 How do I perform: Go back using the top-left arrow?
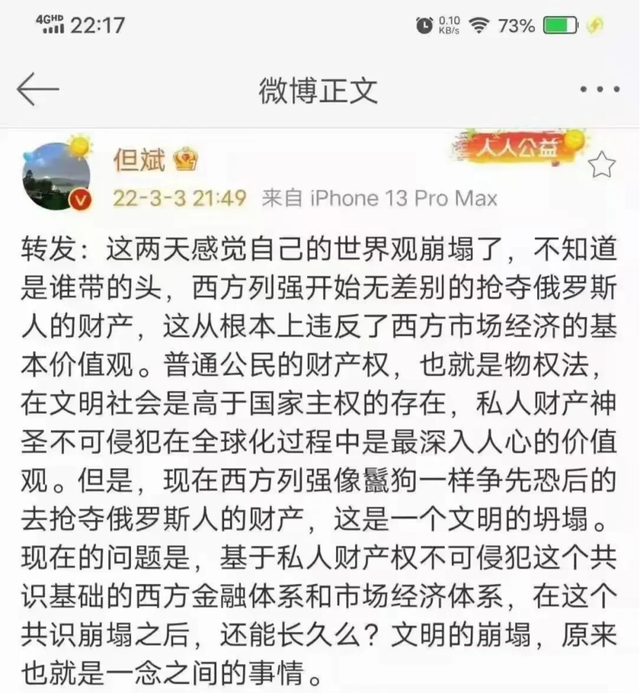click(37, 91)
